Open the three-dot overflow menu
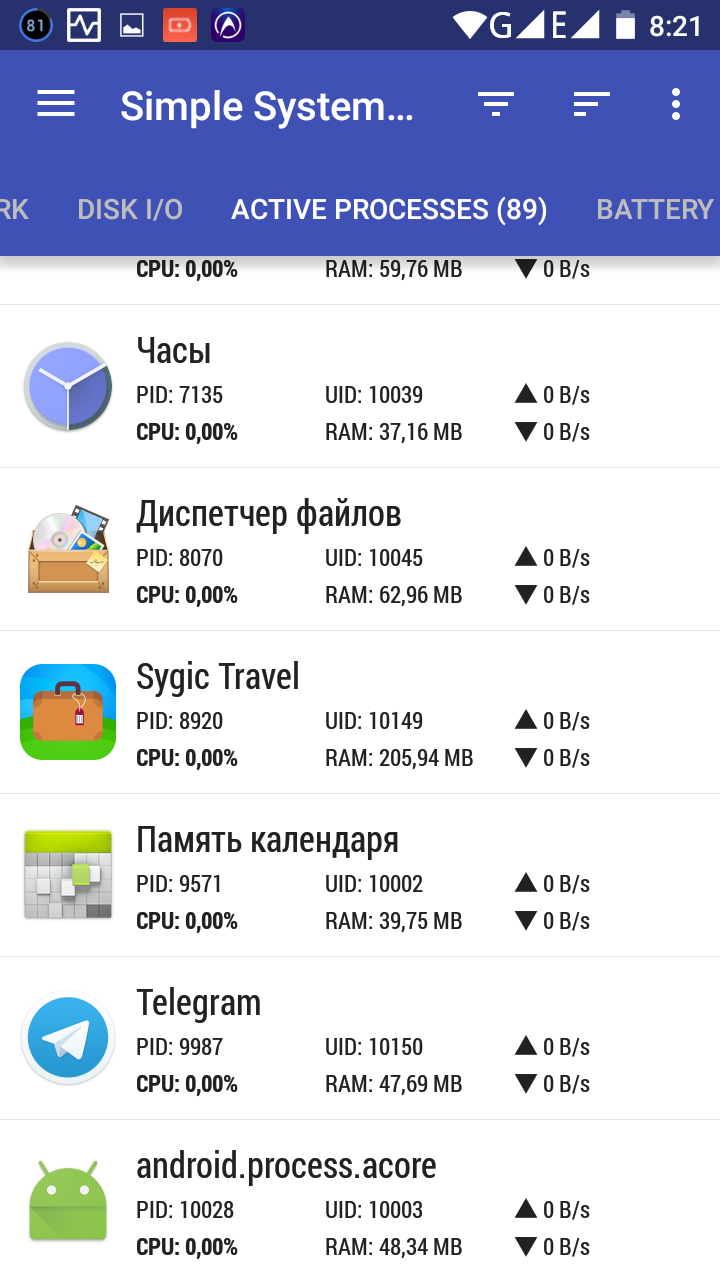 (x=676, y=104)
